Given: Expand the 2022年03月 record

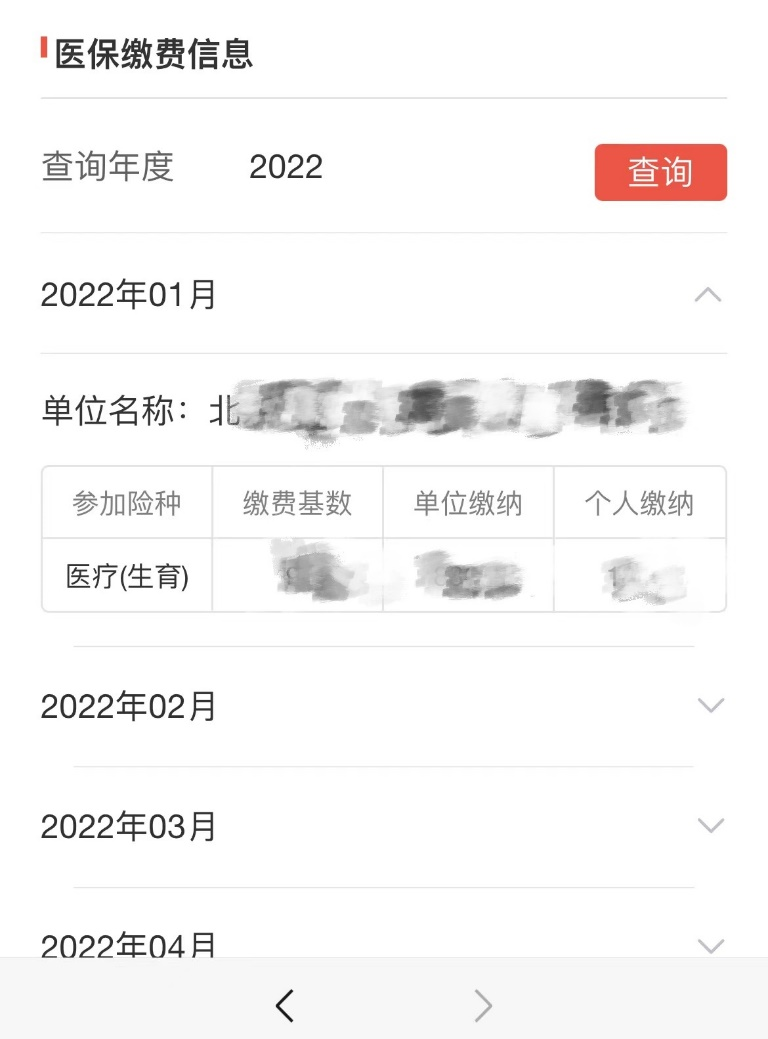Looking at the screenshot, I should point(710,826).
